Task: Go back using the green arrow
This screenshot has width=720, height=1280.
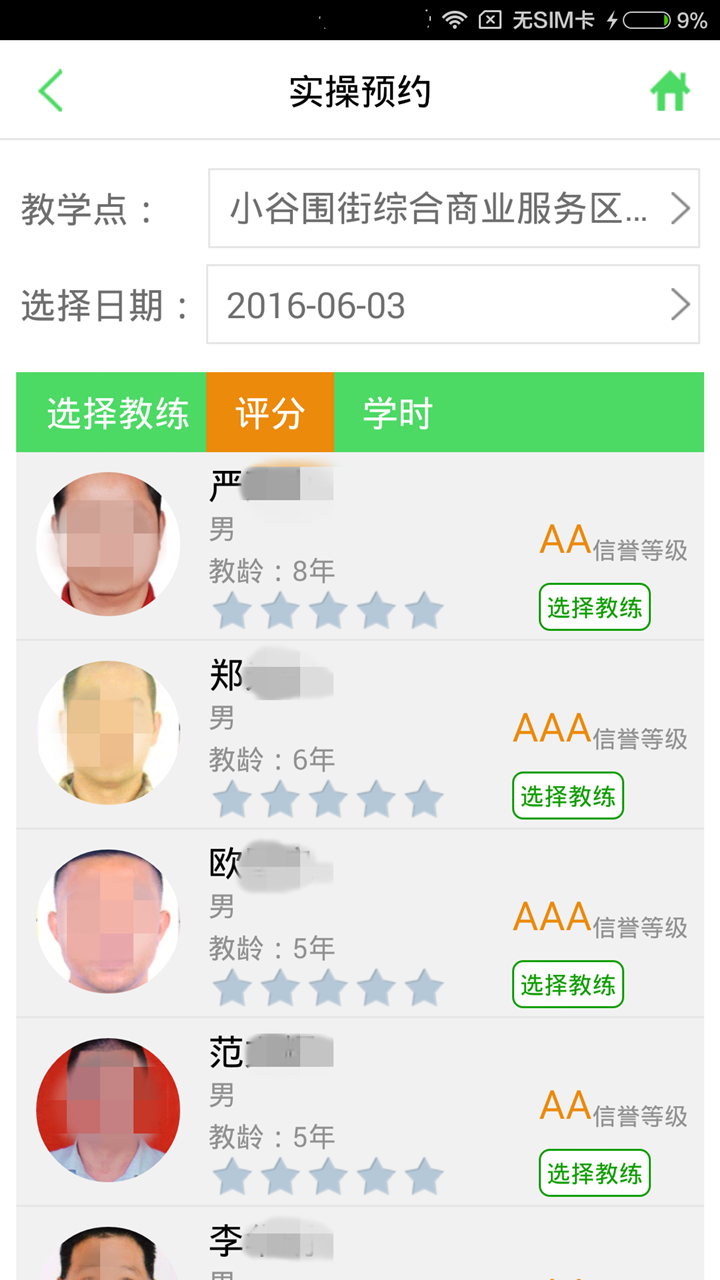Action: tap(51, 91)
